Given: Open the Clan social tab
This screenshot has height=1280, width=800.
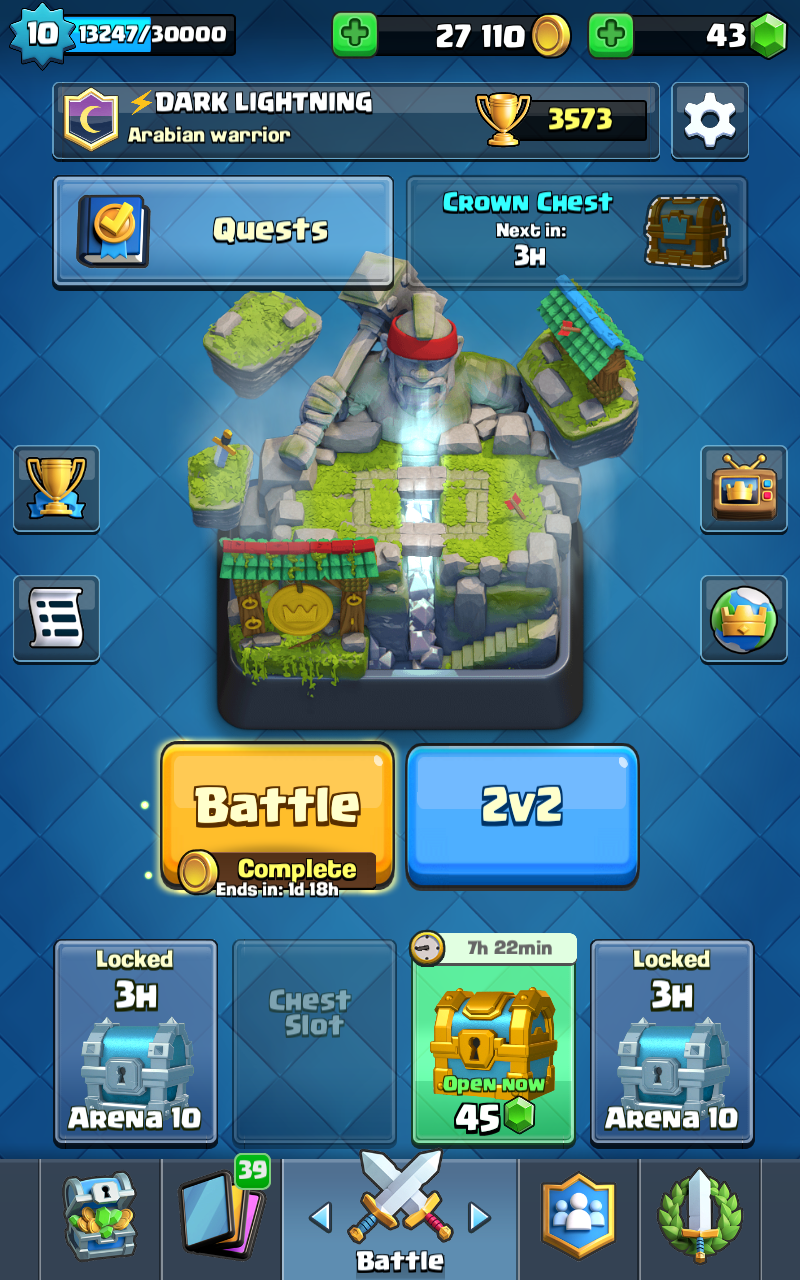Looking at the screenshot, I should coord(579,1217).
